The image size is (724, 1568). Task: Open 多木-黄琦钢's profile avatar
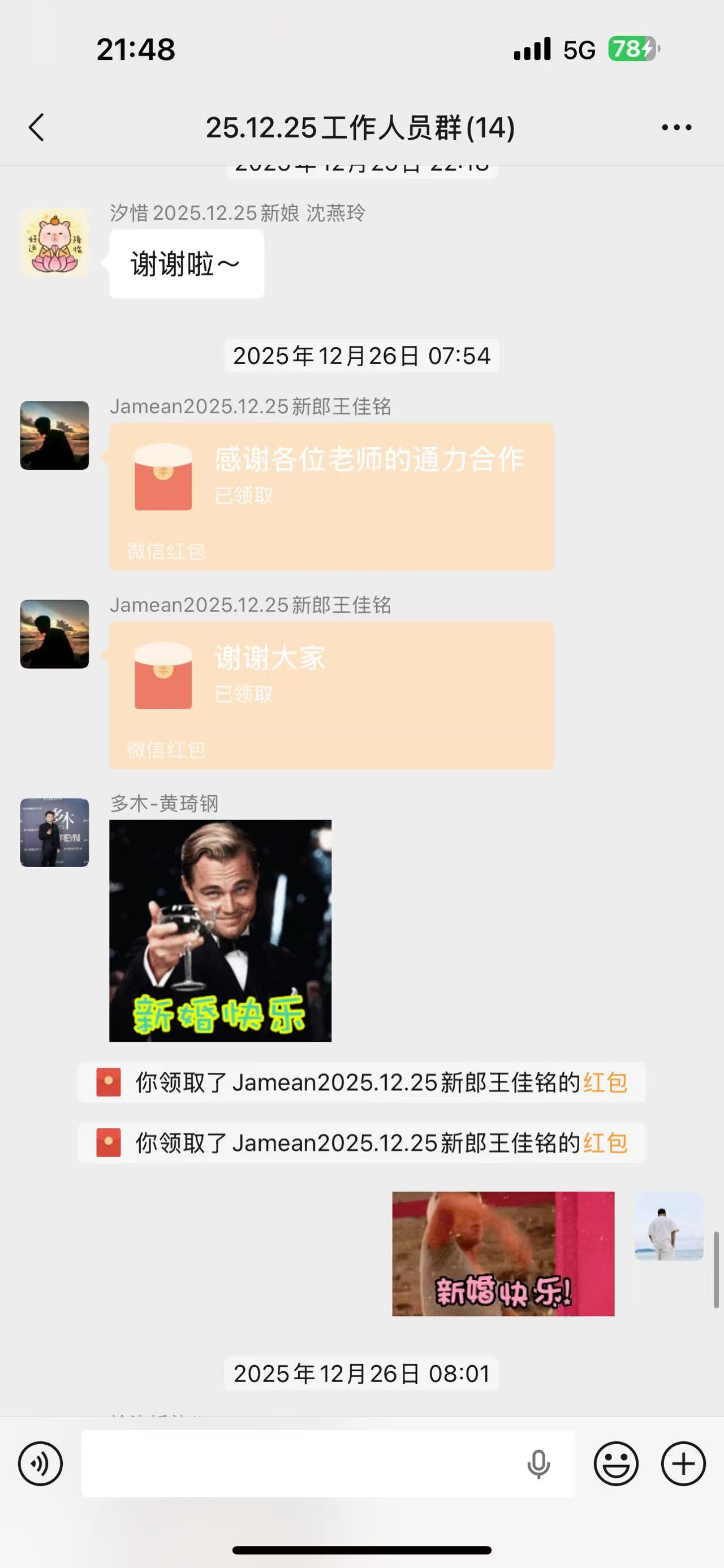click(55, 832)
